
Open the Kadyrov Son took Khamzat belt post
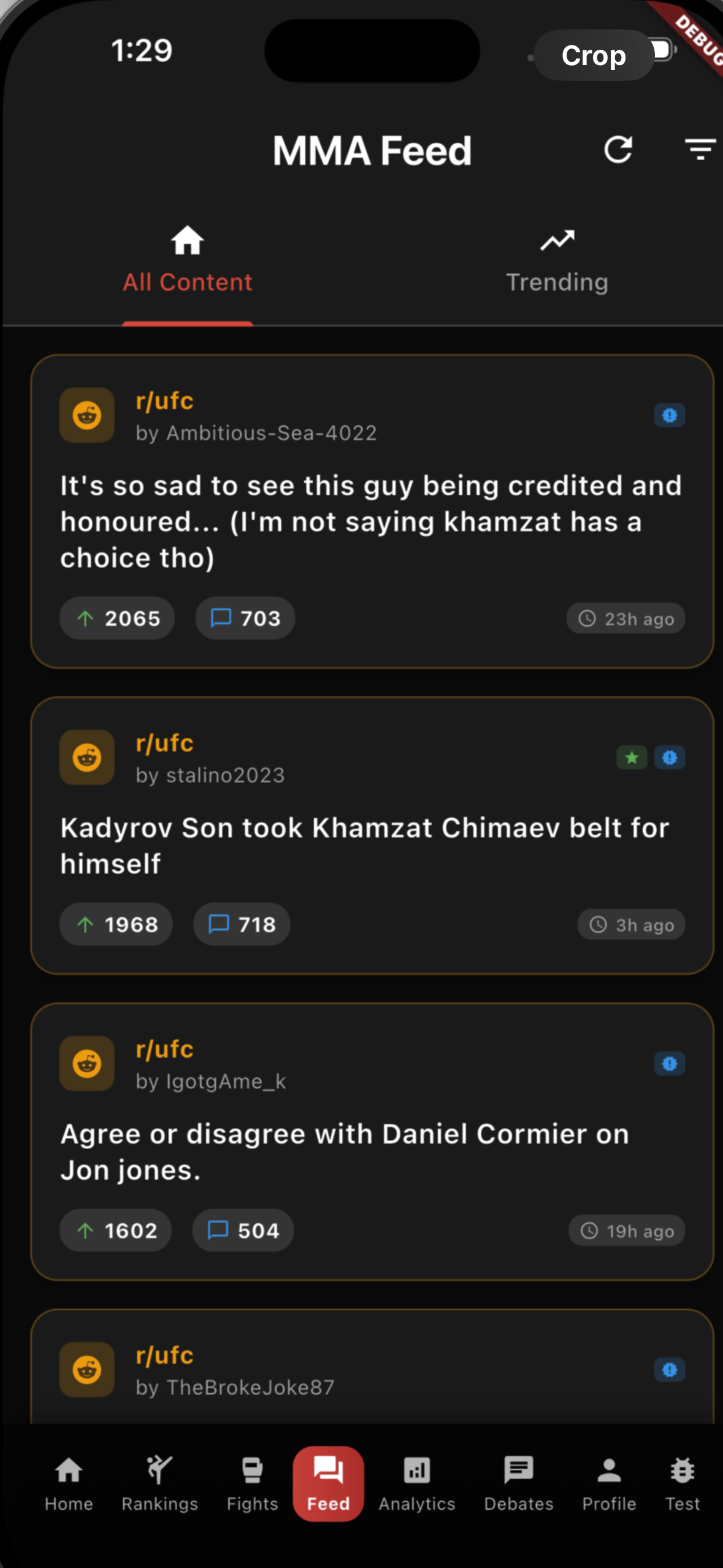click(x=364, y=845)
